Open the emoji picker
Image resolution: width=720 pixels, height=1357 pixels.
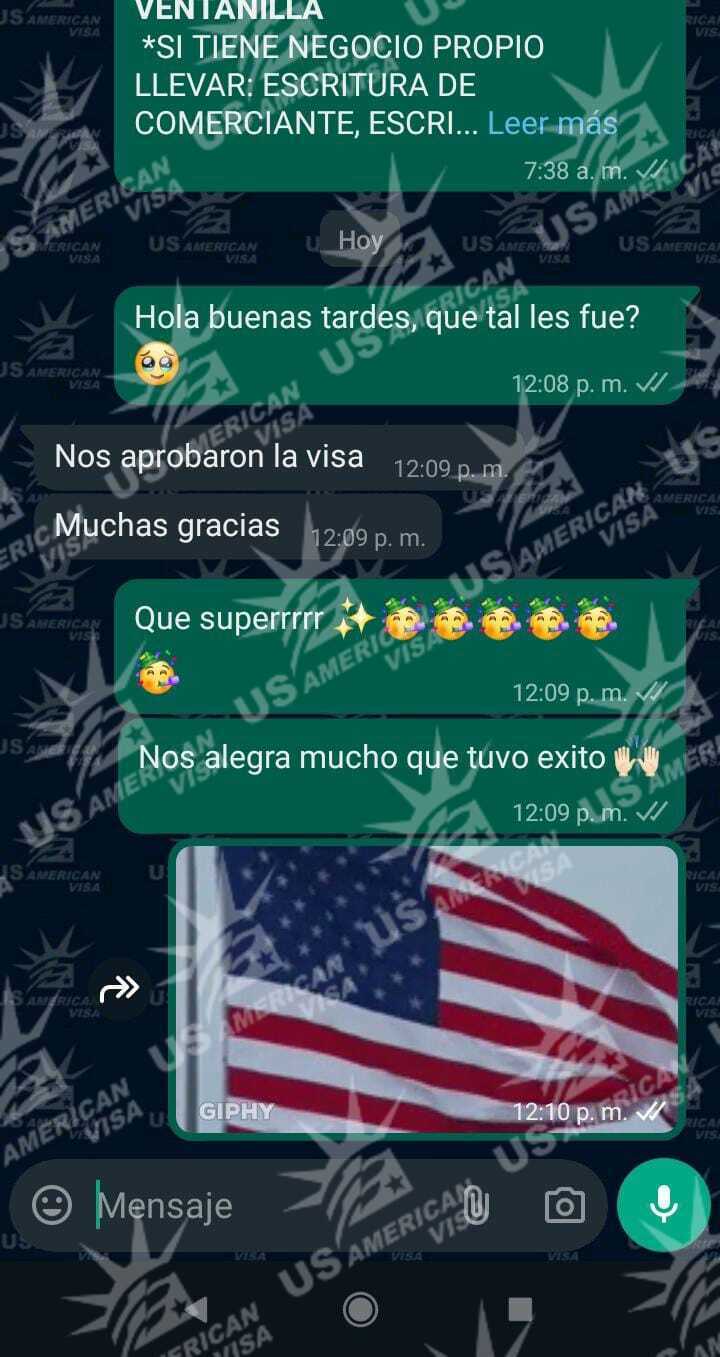pyautogui.click(x=52, y=1205)
